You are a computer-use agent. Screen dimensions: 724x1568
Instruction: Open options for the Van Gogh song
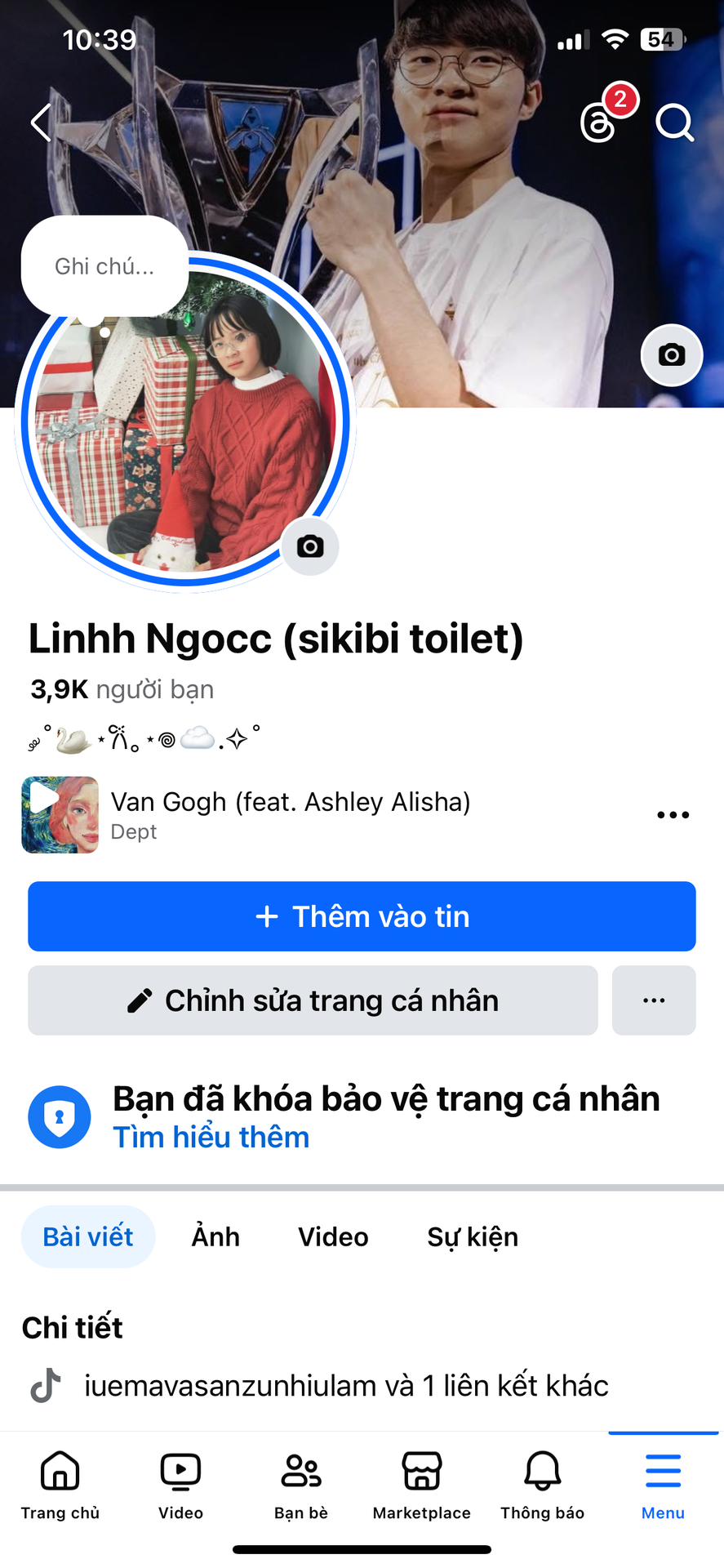(x=673, y=815)
